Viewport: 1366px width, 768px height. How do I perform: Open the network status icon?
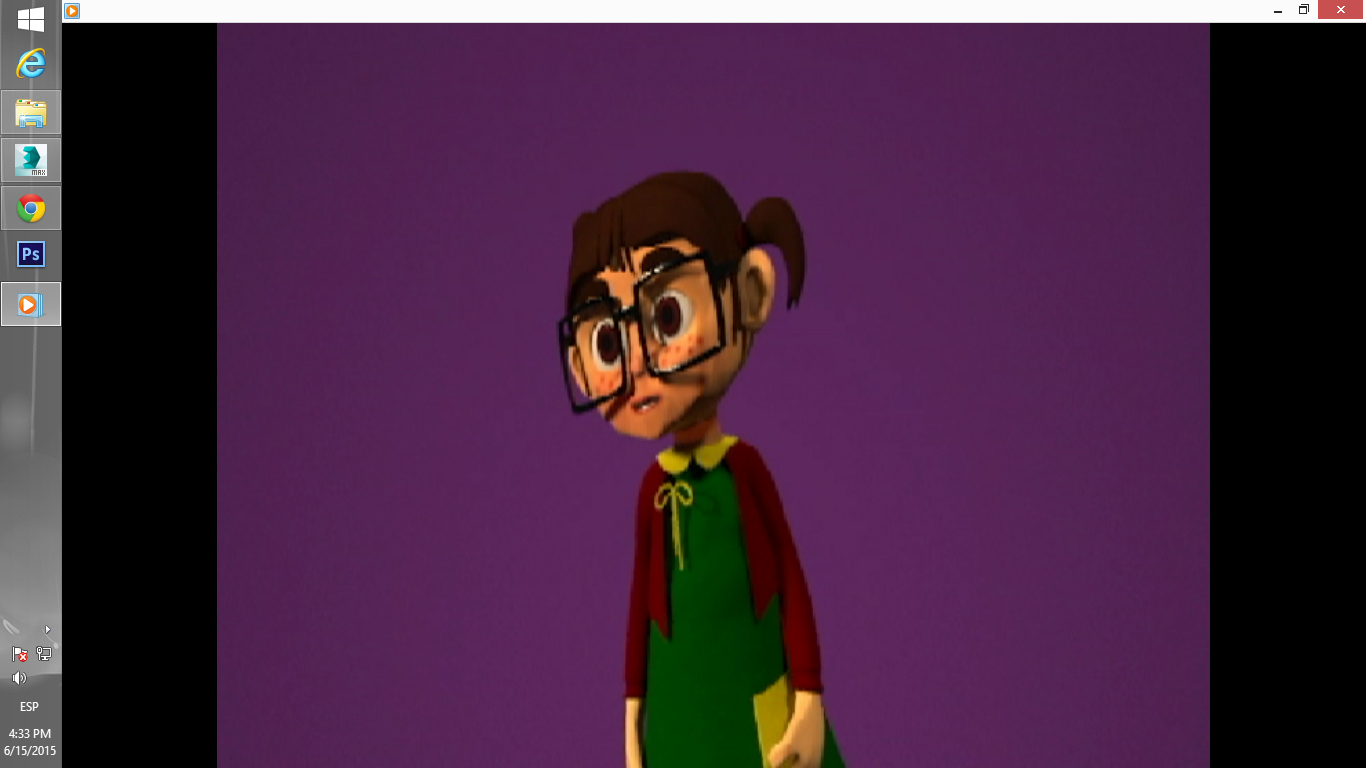pyautogui.click(x=44, y=654)
